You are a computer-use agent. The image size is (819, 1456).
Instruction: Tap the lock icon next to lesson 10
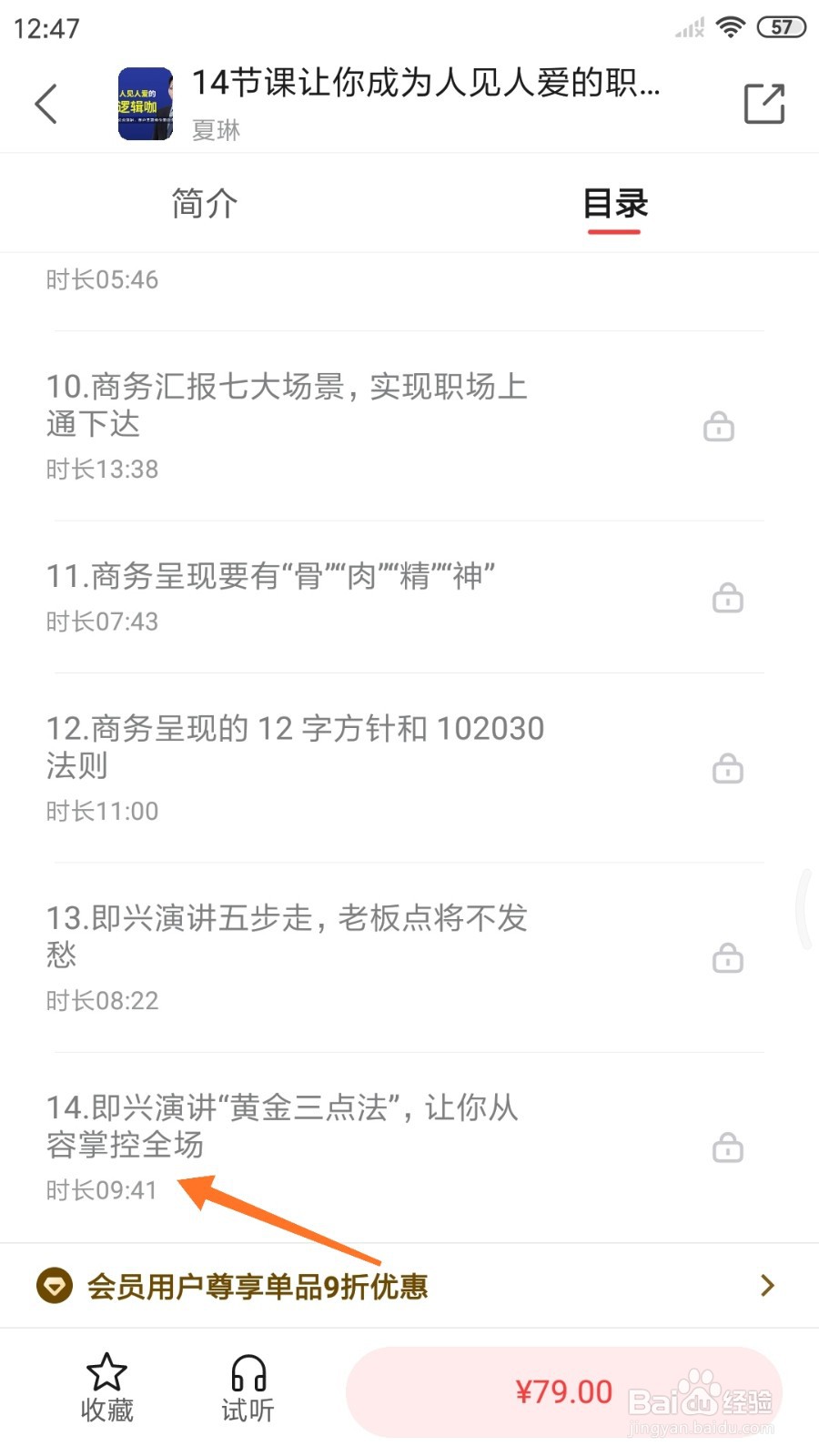[x=719, y=425]
